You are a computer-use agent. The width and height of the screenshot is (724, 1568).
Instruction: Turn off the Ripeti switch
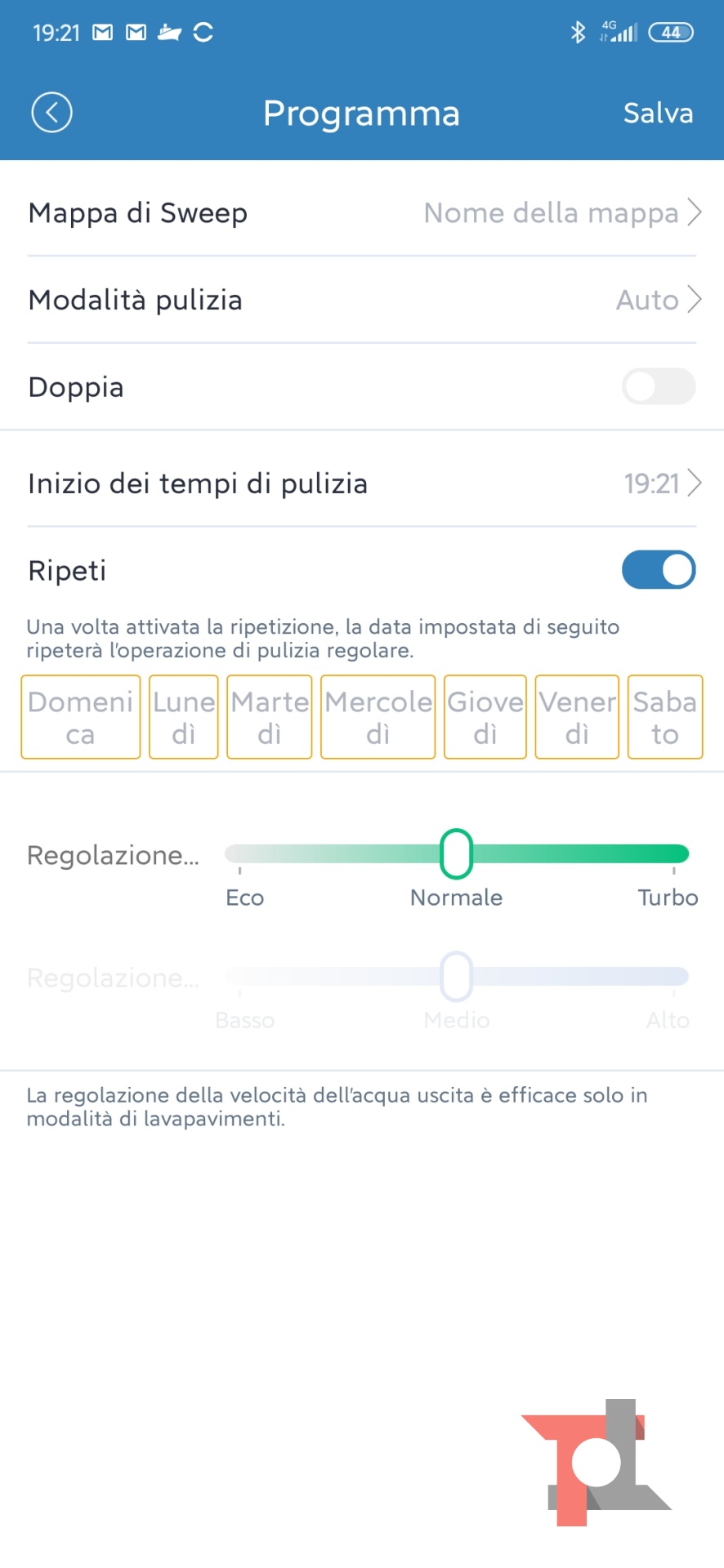click(658, 570)
